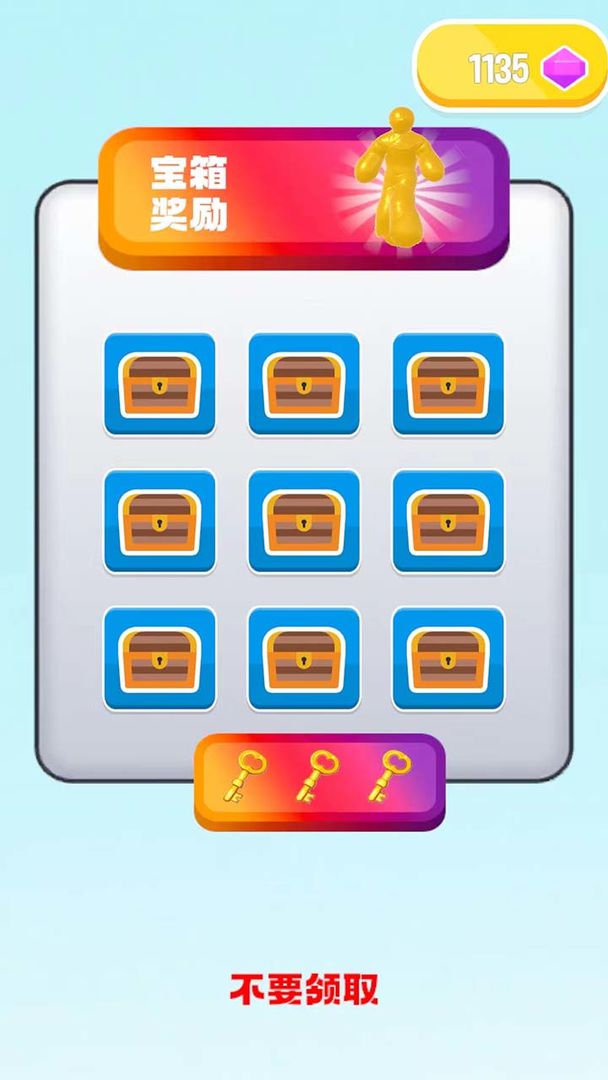
Task: Open the top-row middle treasure chest
Action: (304, 385)
